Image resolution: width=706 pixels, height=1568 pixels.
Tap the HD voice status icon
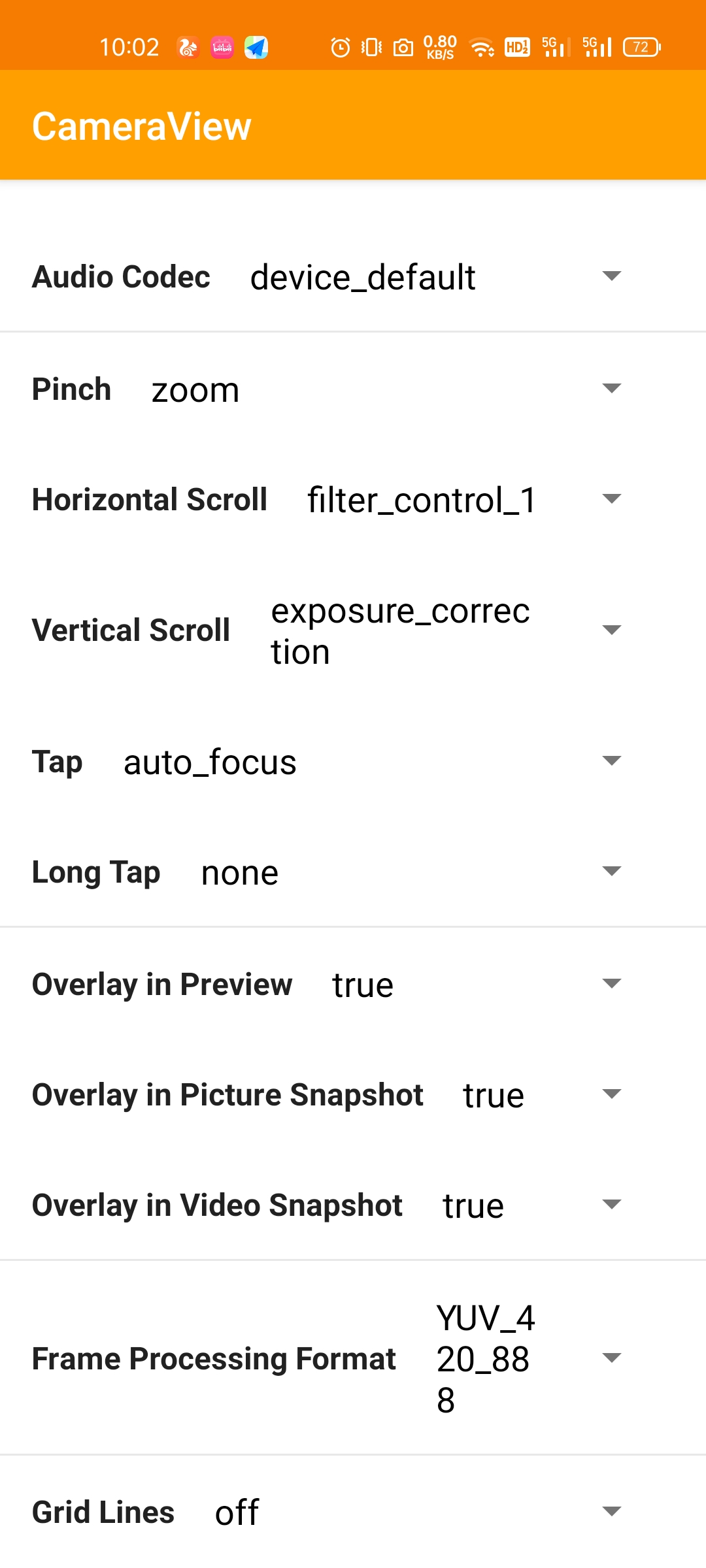click(x=516, y=46)
